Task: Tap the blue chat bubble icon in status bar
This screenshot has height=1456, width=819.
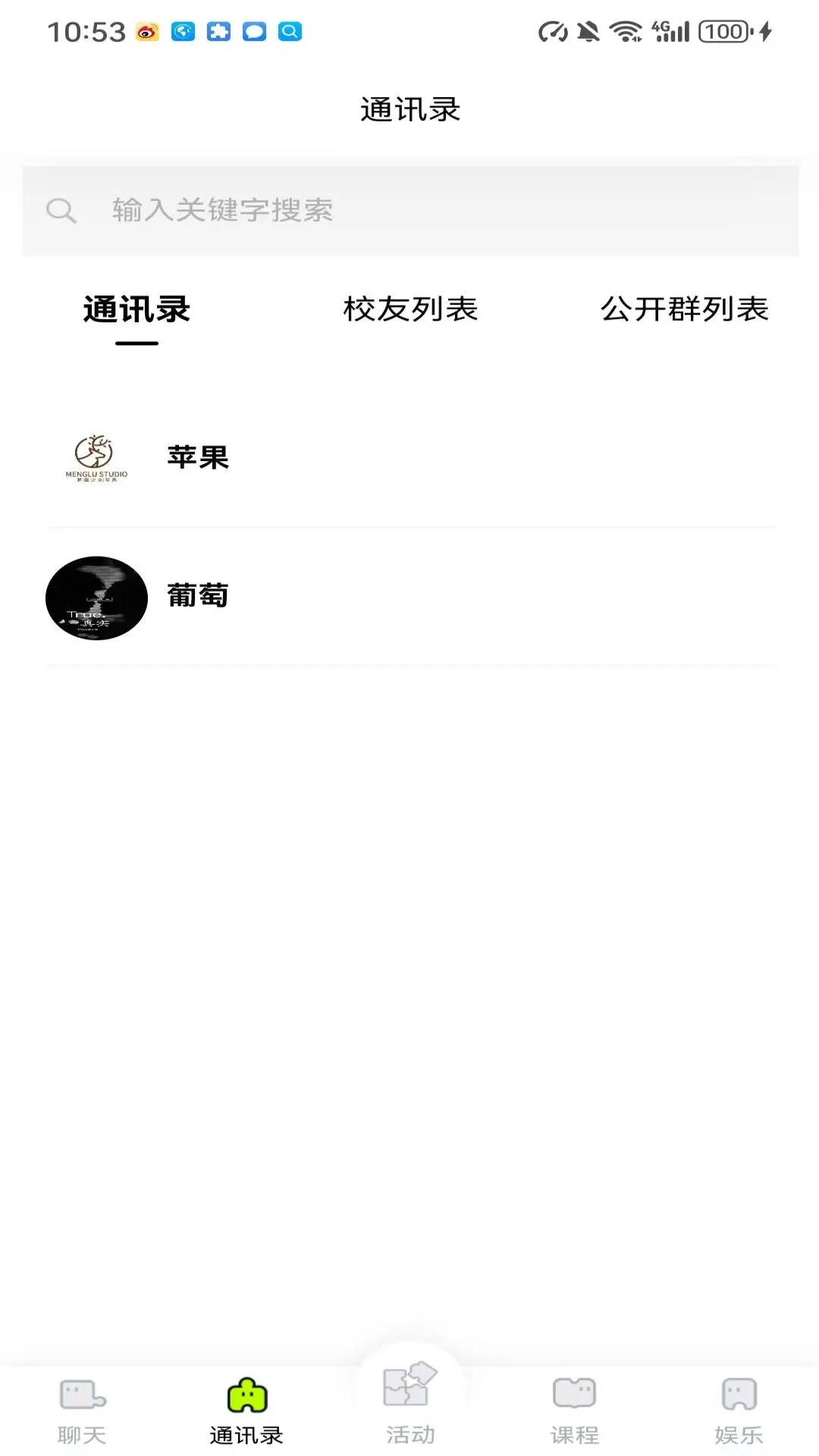Action: point(253,32)
